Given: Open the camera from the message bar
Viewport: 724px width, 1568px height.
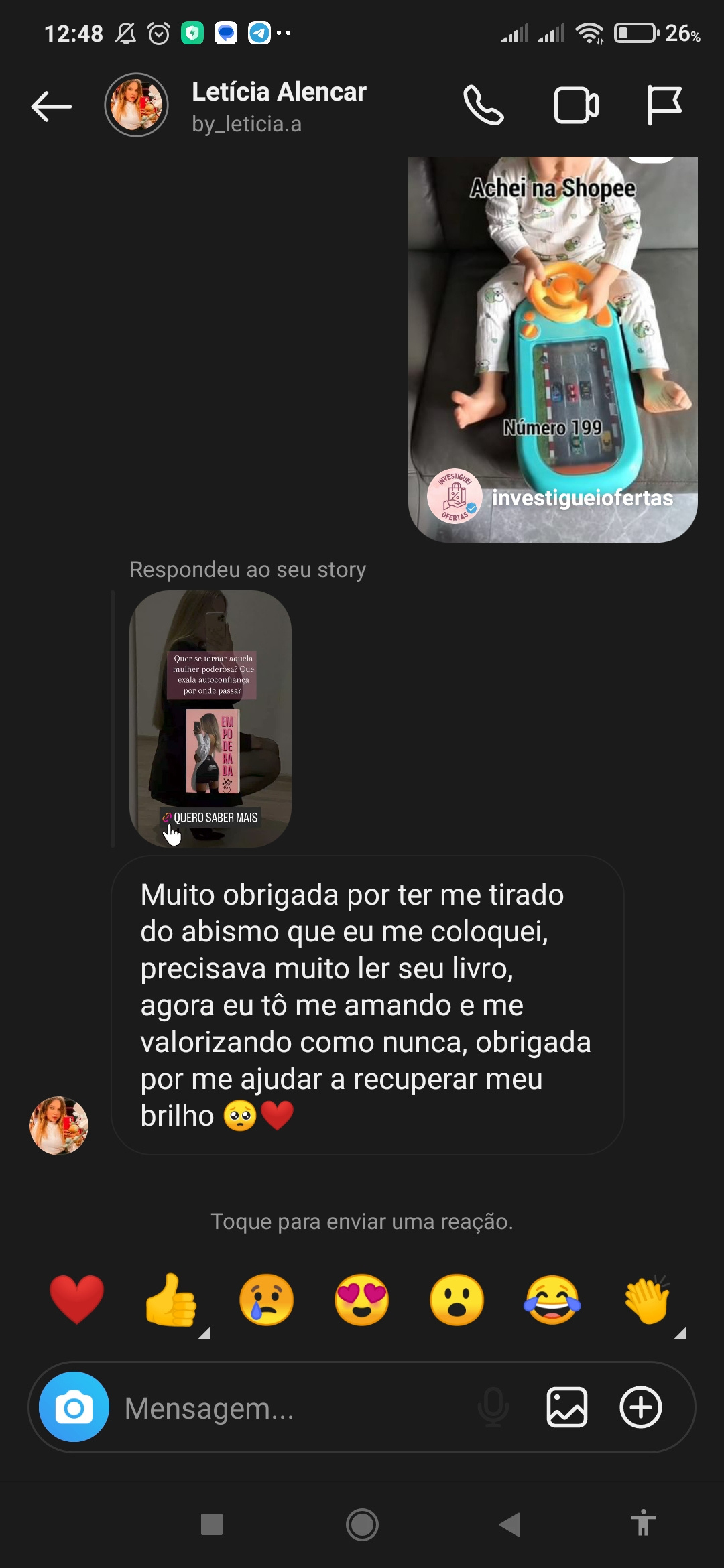Looking at the screenshot, I should pos(74,1407).
